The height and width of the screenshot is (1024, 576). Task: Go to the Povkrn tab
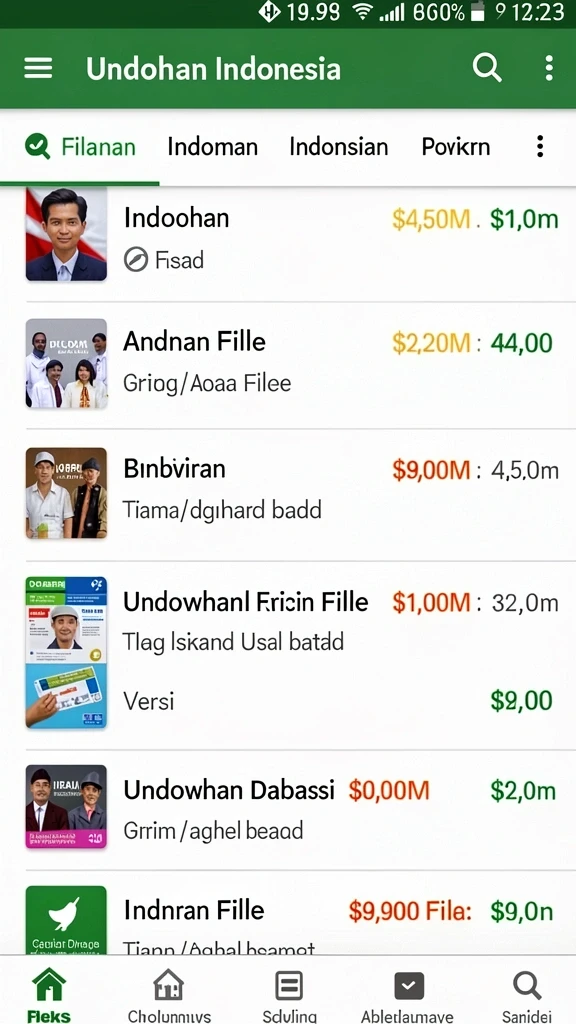456,147
